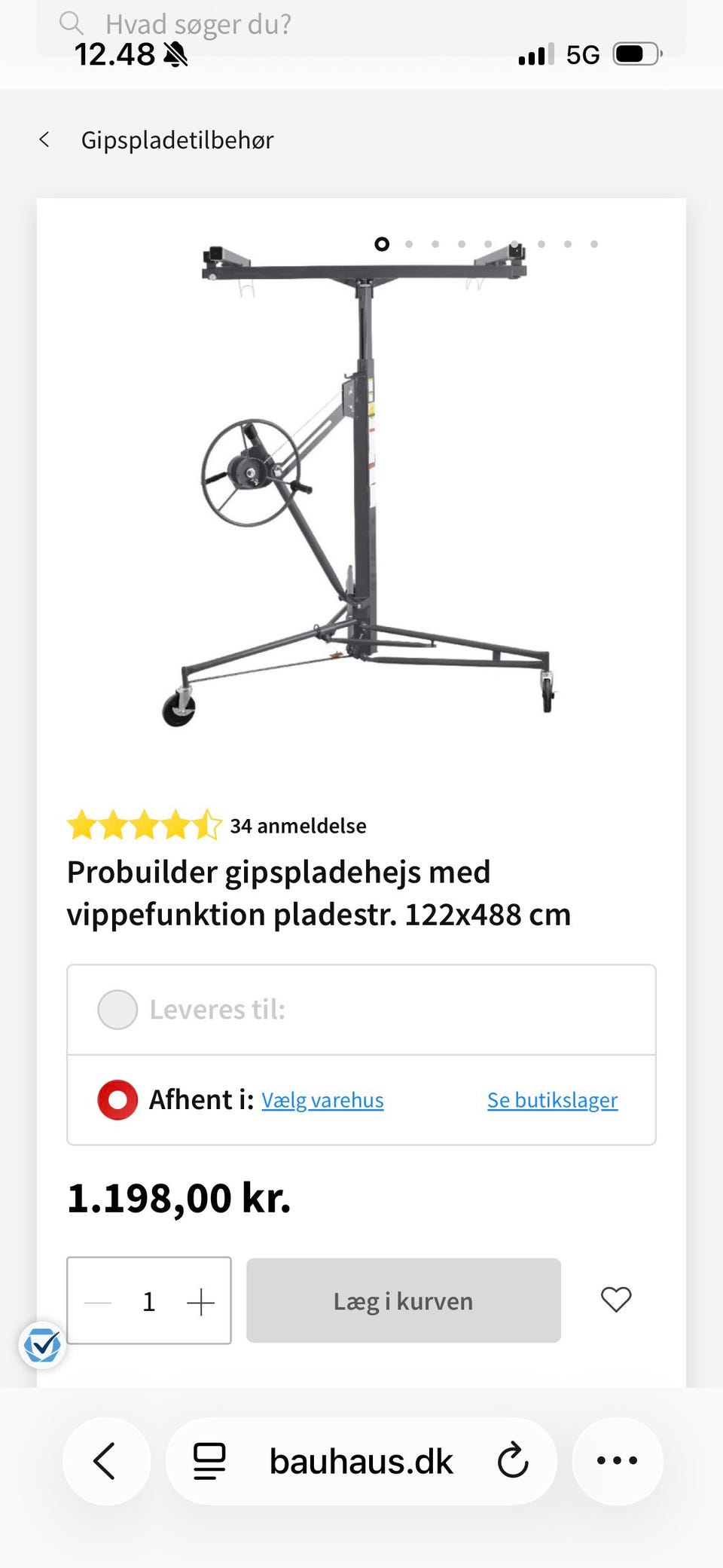Screen dimensions: 723x1568
Task: Open the bauhaus.dk address bar
Action: click(361, 1460)
